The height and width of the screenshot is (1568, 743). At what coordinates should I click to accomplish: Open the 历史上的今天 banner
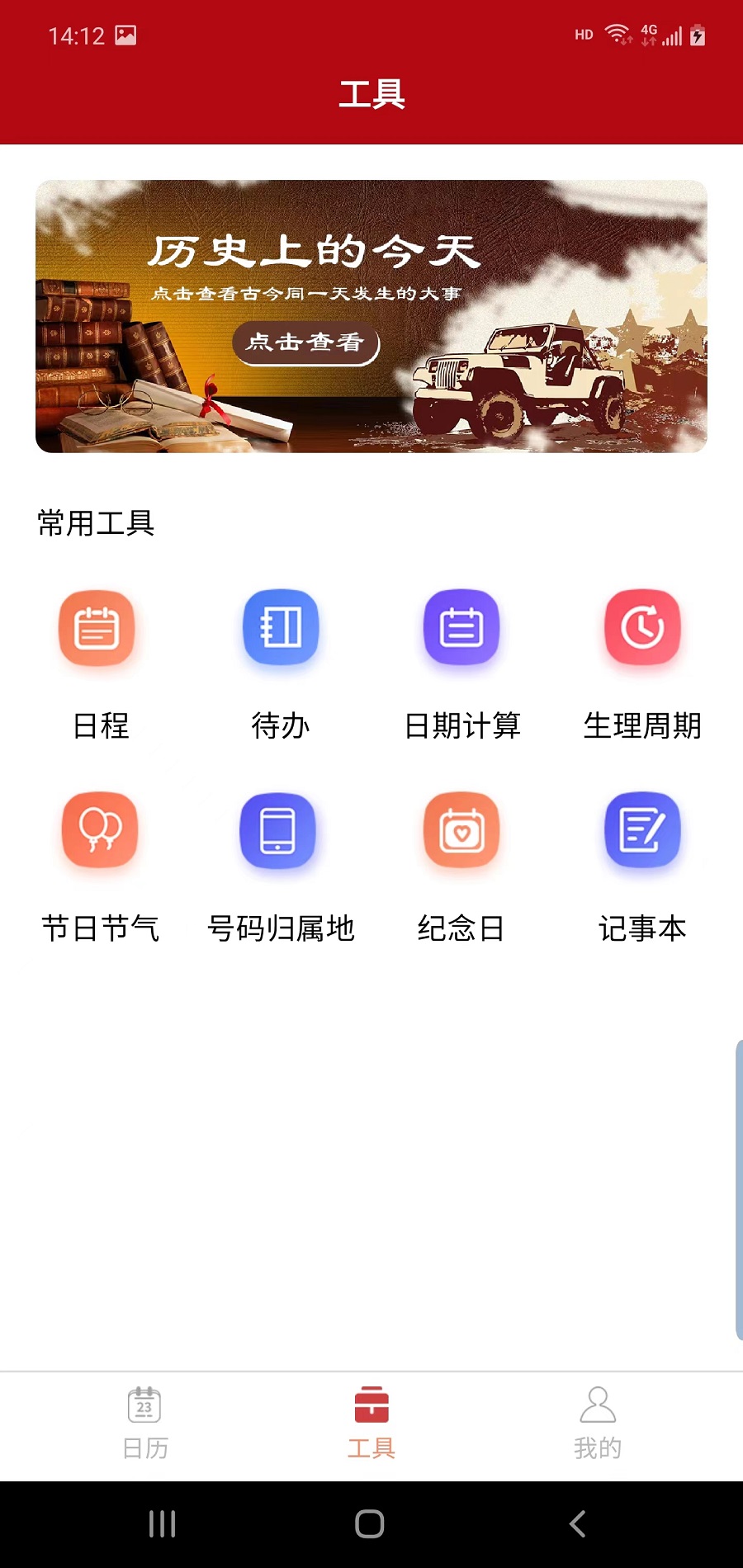coord(371,314)
